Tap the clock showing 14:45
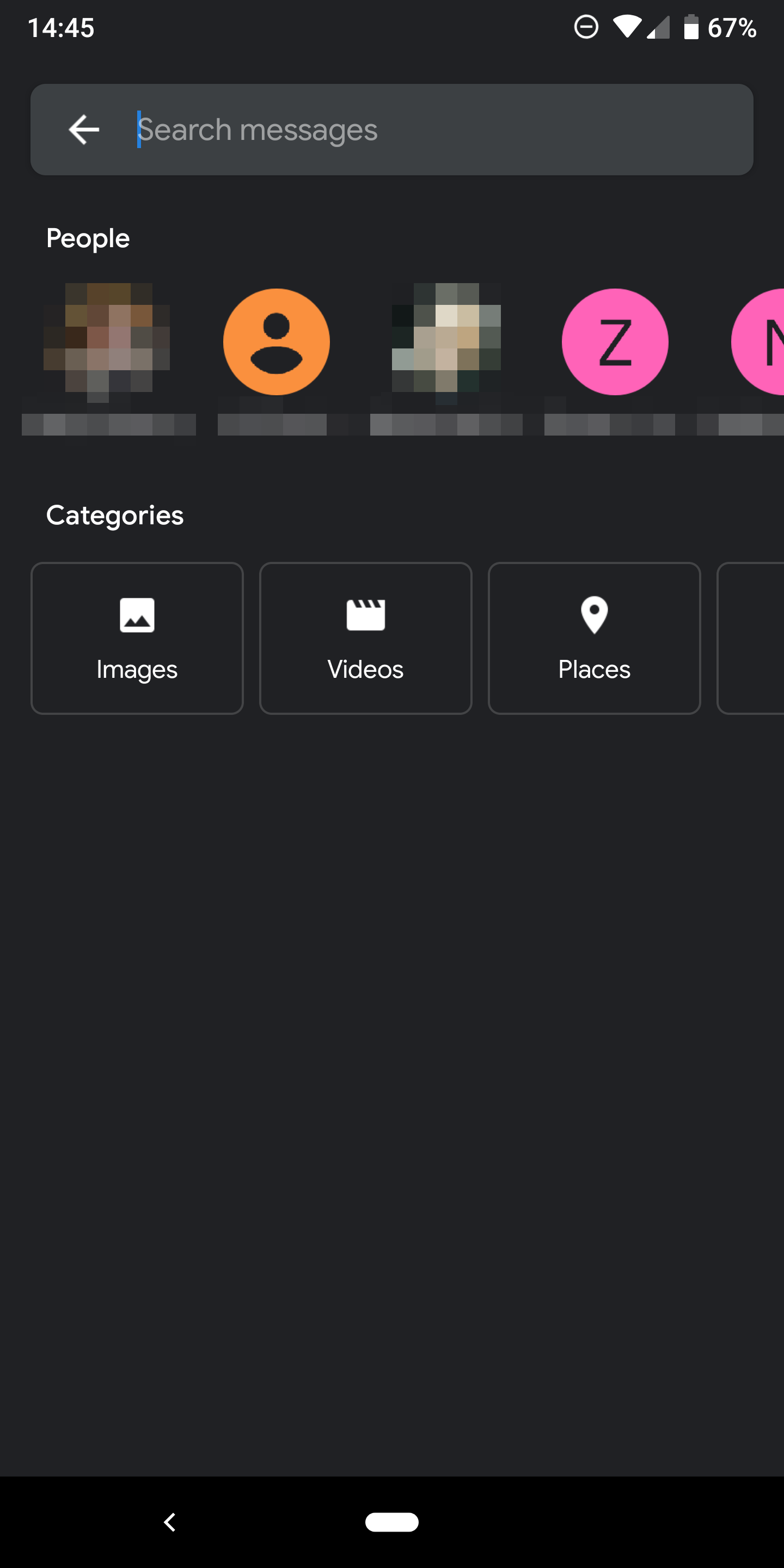 (61, 27)
